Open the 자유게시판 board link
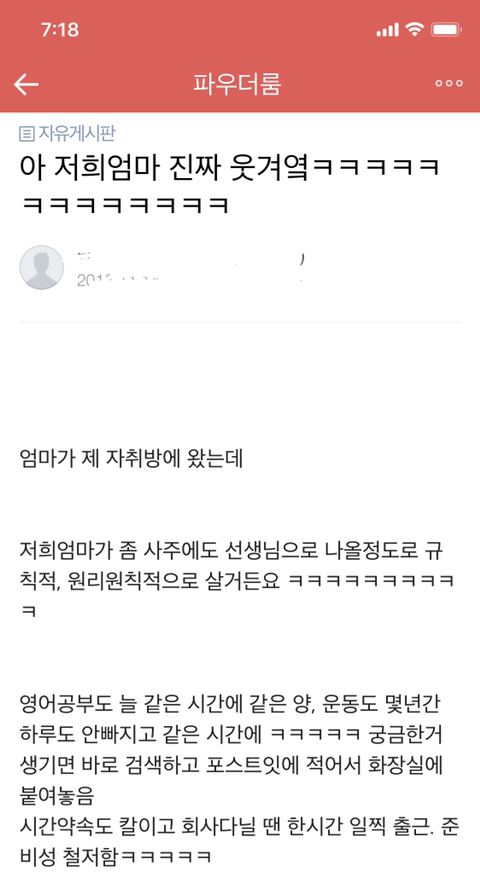 tap(67, 133)
